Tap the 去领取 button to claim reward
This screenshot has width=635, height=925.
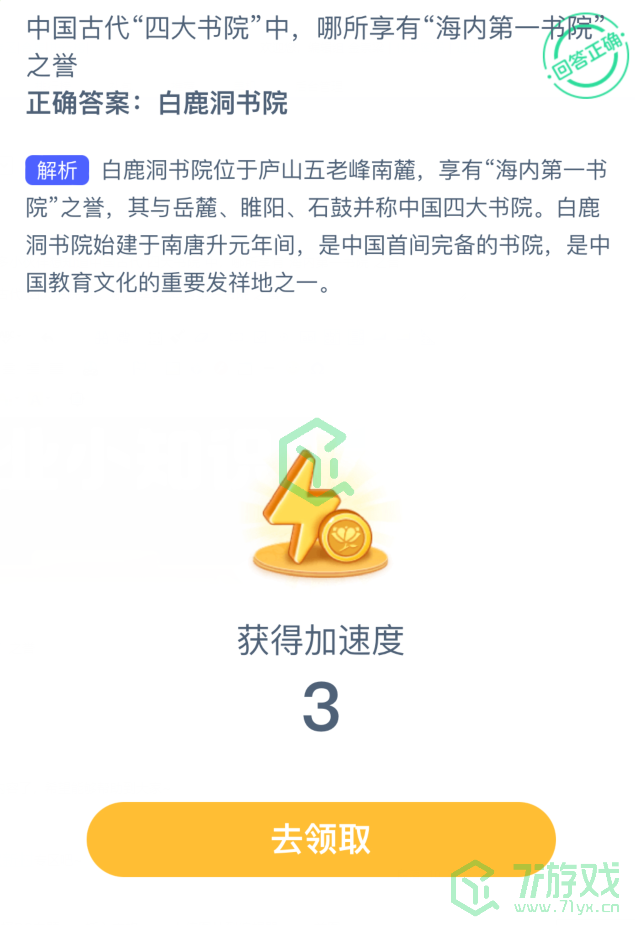[321, 839]
